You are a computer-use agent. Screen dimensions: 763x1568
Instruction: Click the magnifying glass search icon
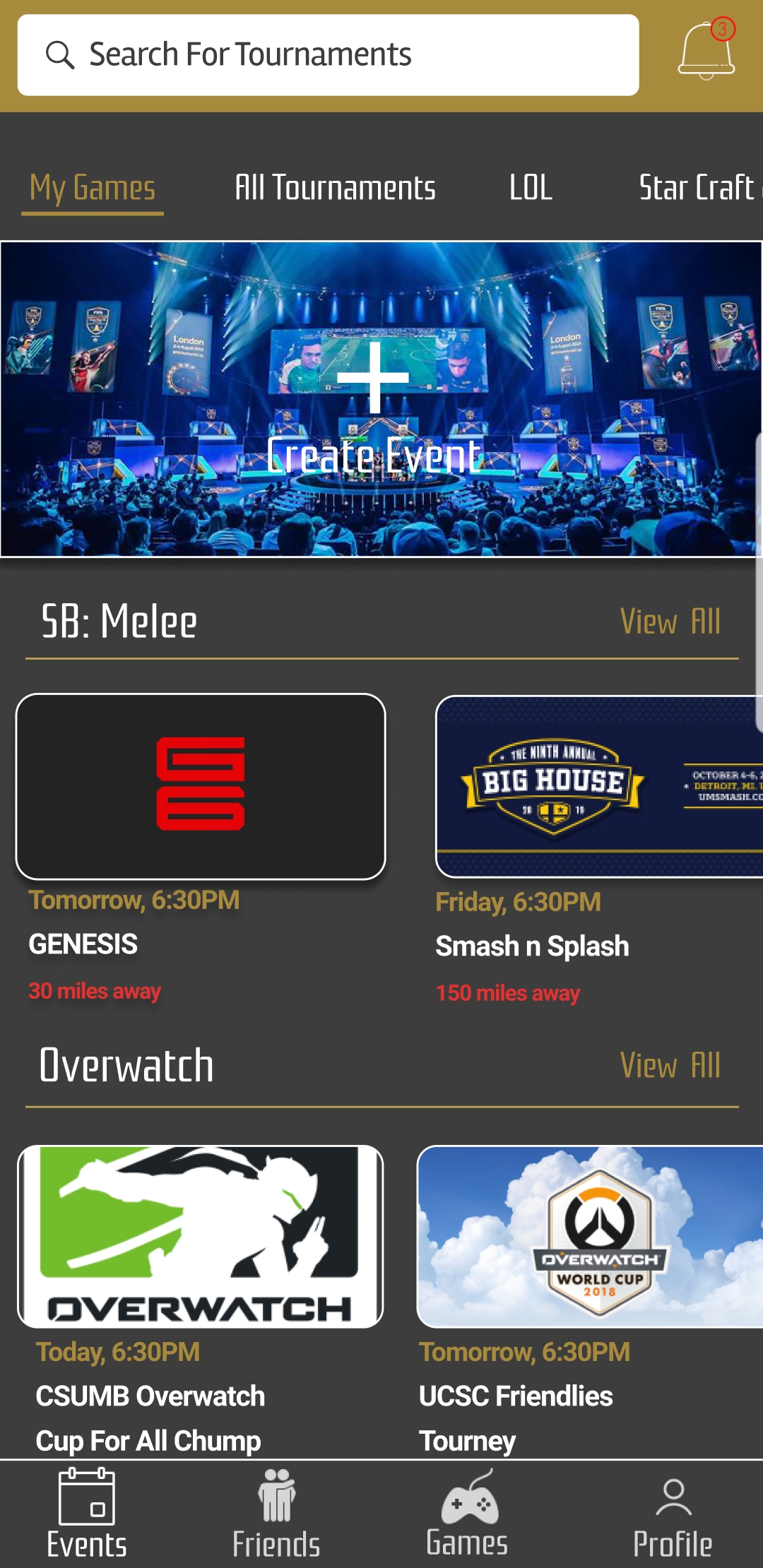click(x=61, y=53)
